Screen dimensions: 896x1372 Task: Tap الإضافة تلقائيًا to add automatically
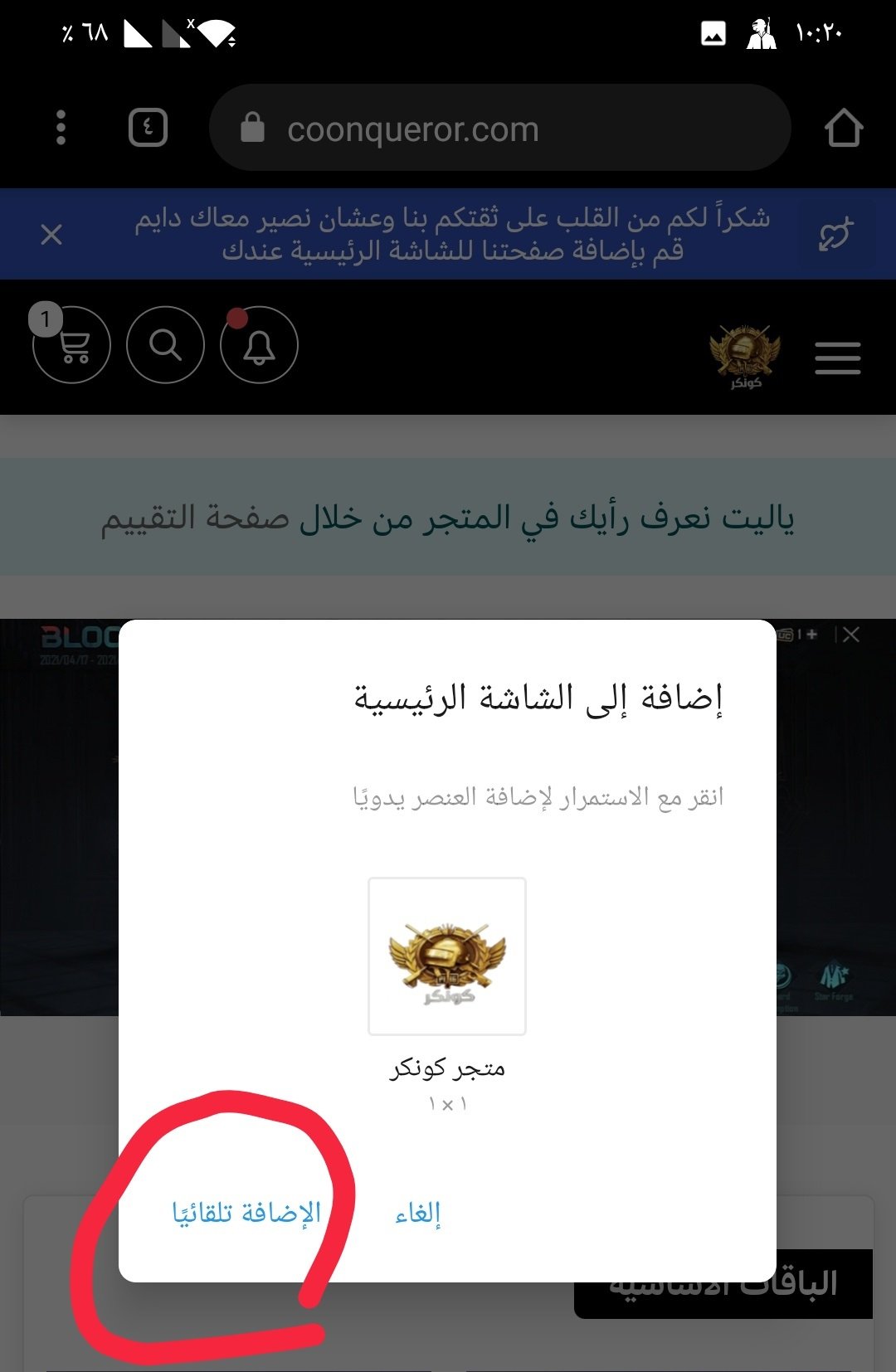click(x=246, y=1213)
